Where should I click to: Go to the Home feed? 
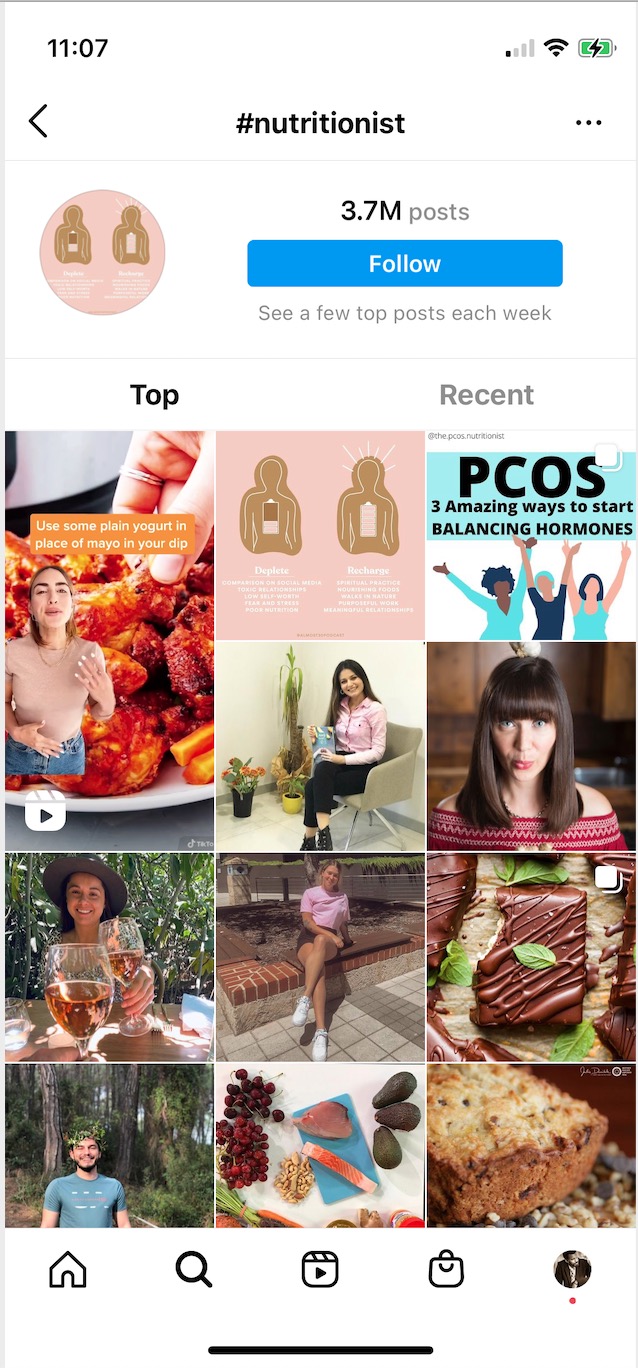point(68,1269)
